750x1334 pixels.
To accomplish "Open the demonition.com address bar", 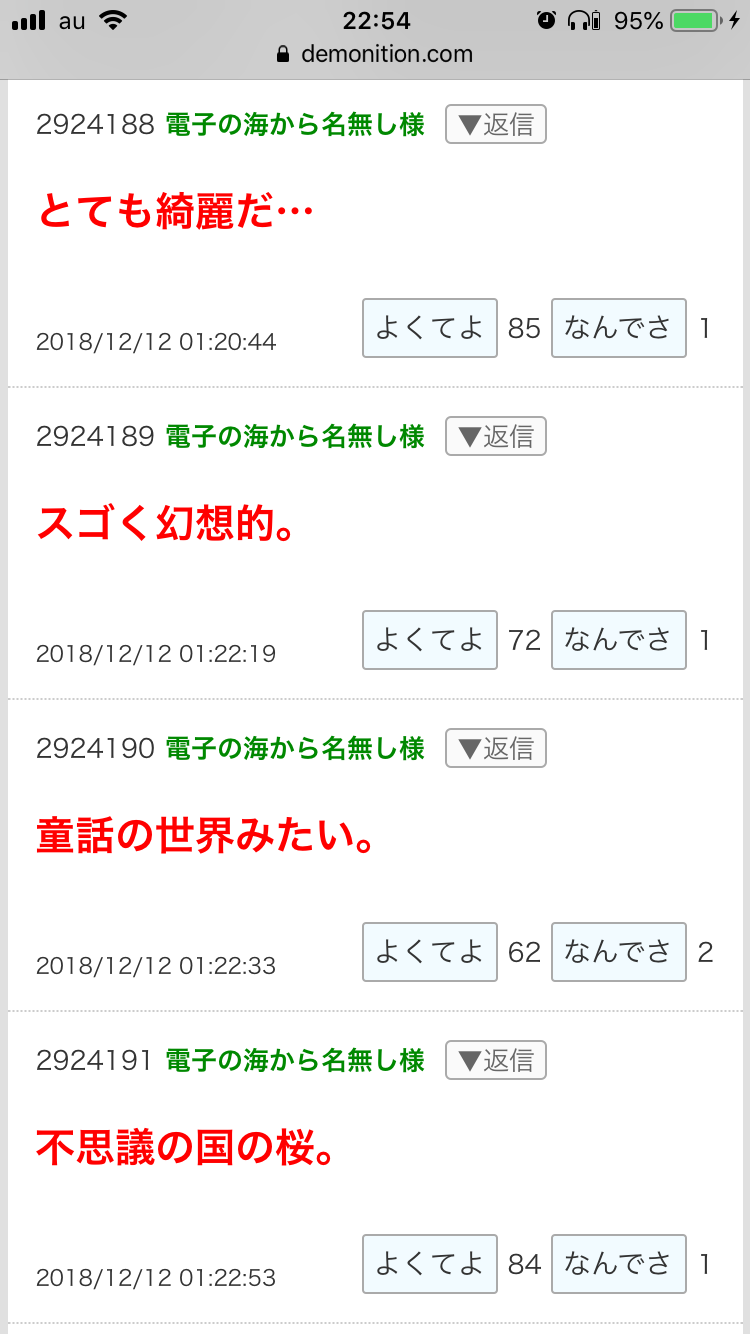I will pyautogui.click(x=375, y=54).
